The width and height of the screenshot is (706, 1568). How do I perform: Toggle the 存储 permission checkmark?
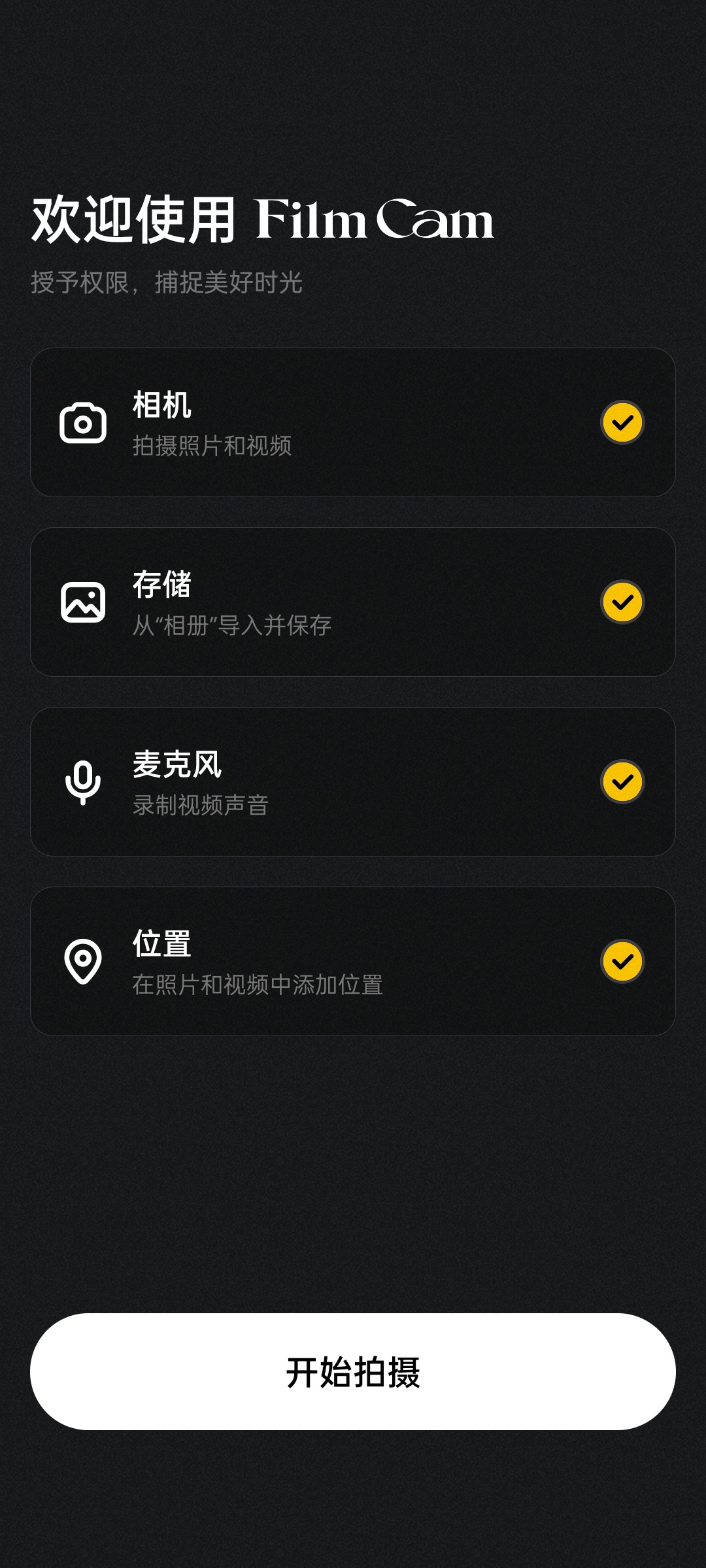[x=622, y=602]
